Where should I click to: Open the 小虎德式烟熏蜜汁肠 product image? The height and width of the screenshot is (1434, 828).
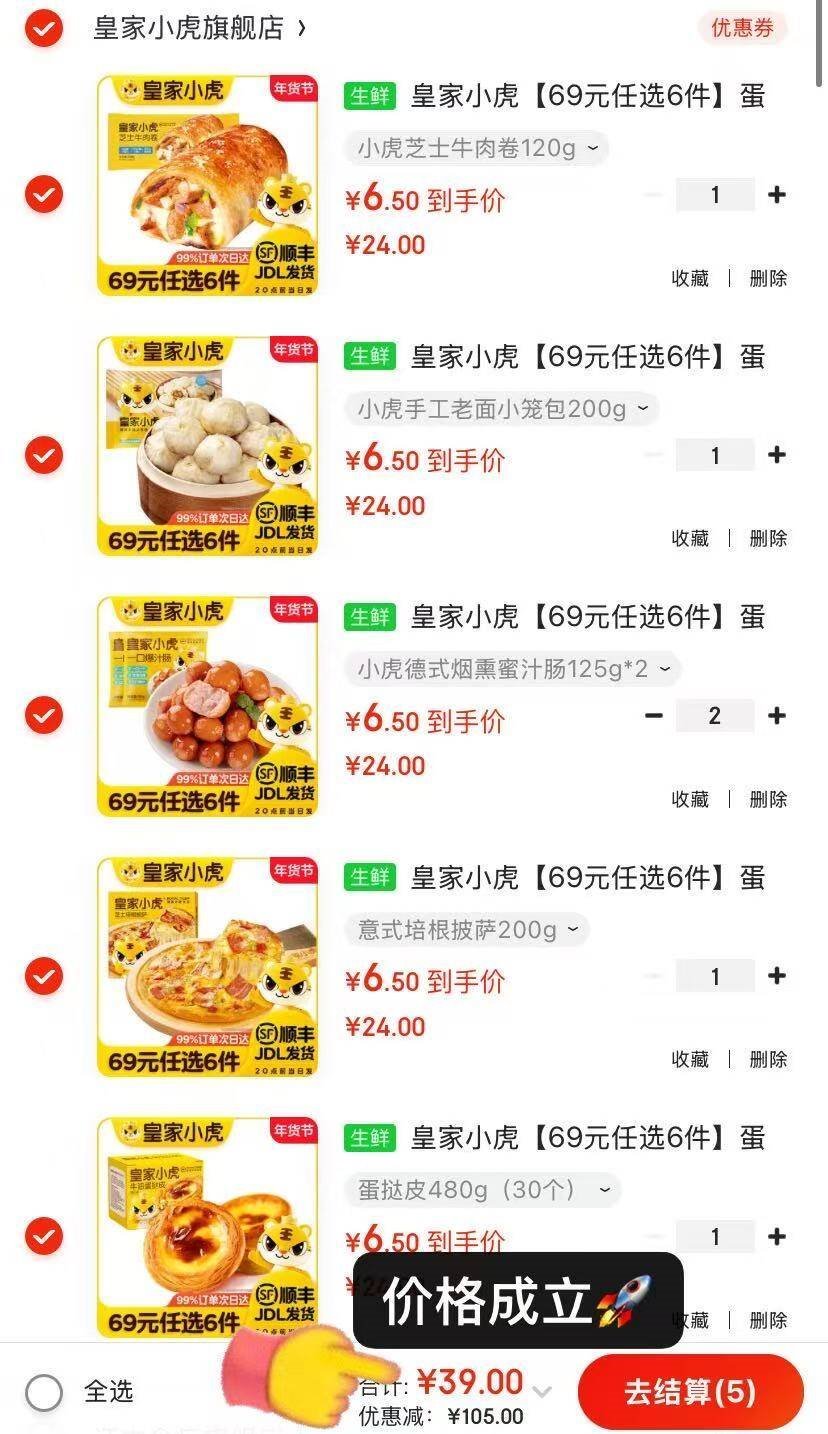(207, 706)
